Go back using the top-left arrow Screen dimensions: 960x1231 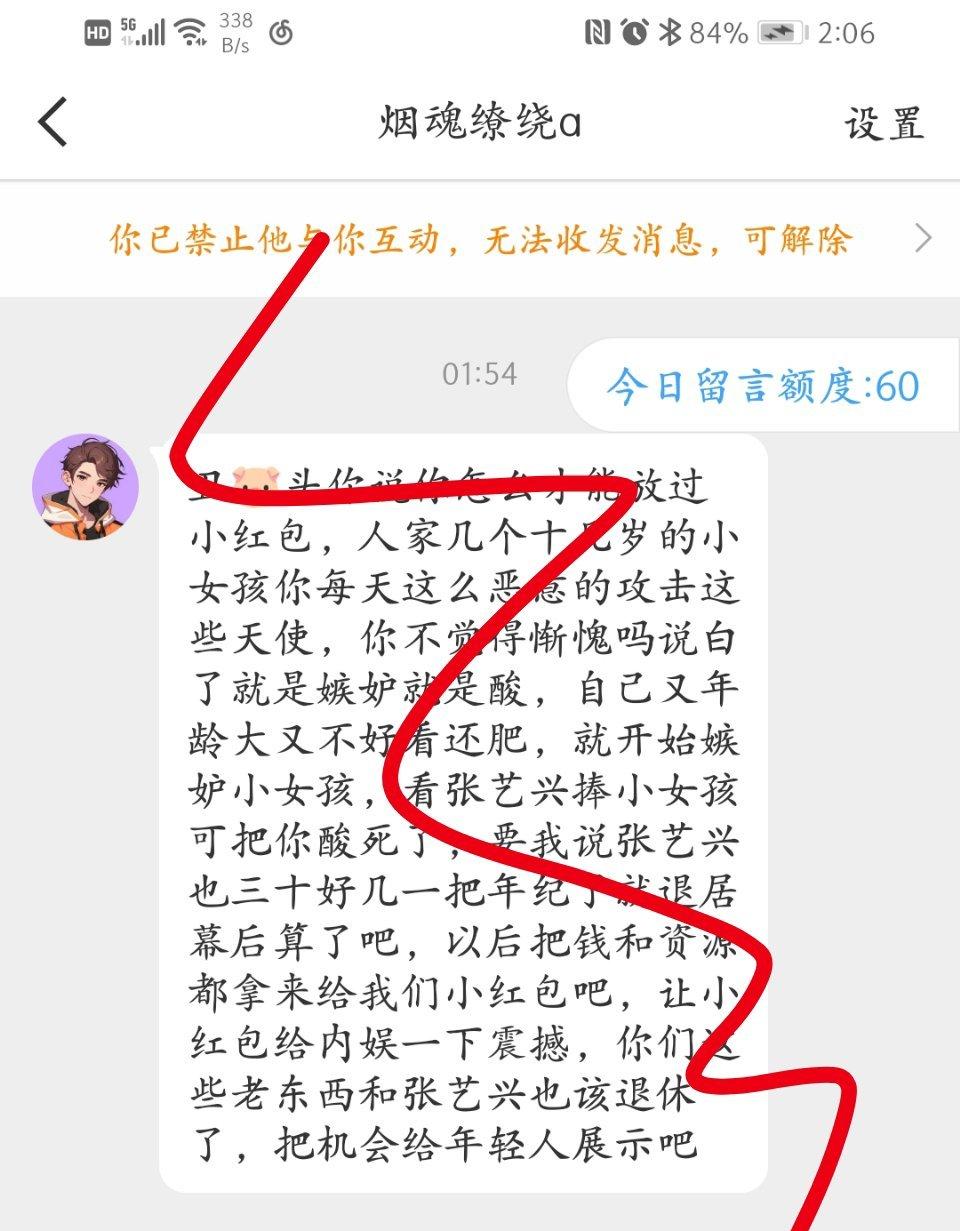(x=52, y=124)
